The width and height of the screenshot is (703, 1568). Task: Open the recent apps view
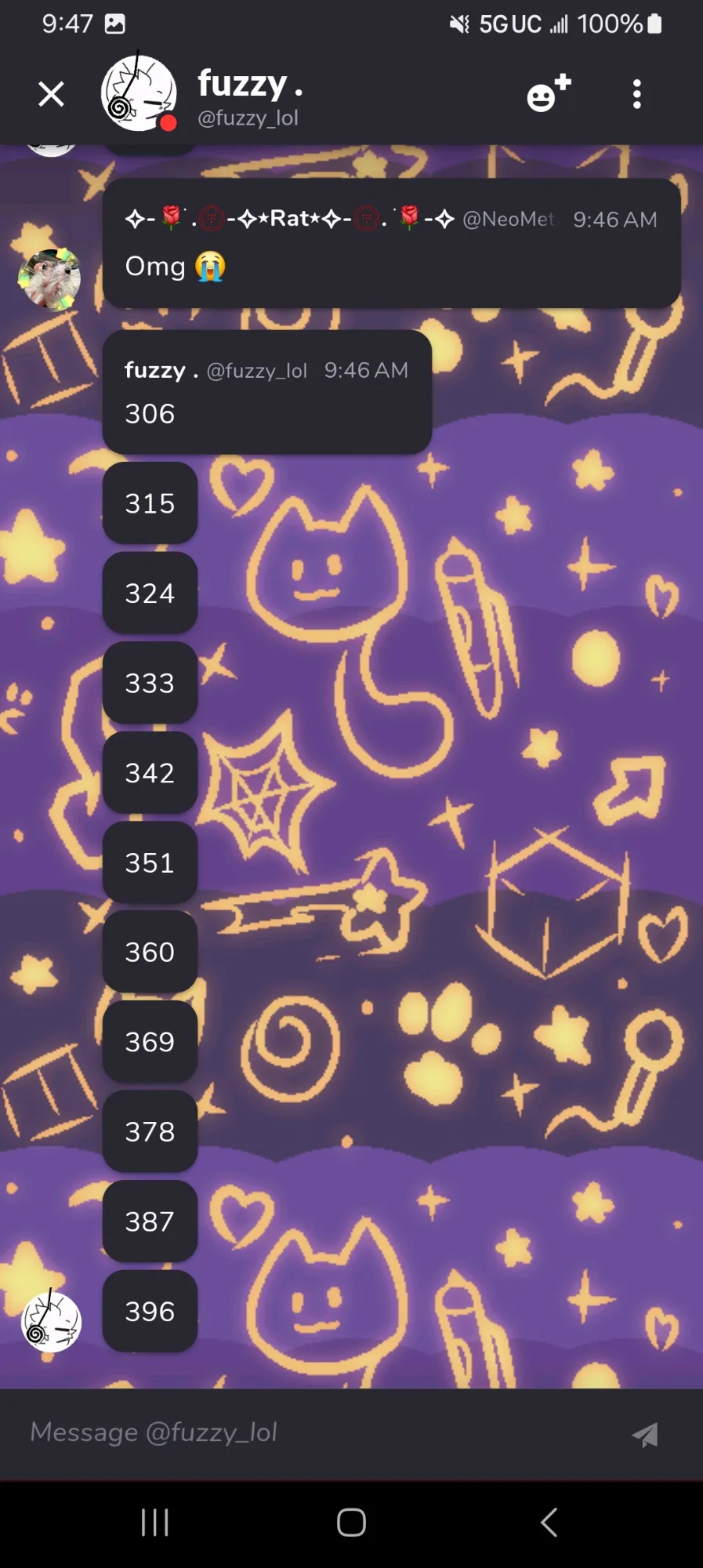(154, 1523)
